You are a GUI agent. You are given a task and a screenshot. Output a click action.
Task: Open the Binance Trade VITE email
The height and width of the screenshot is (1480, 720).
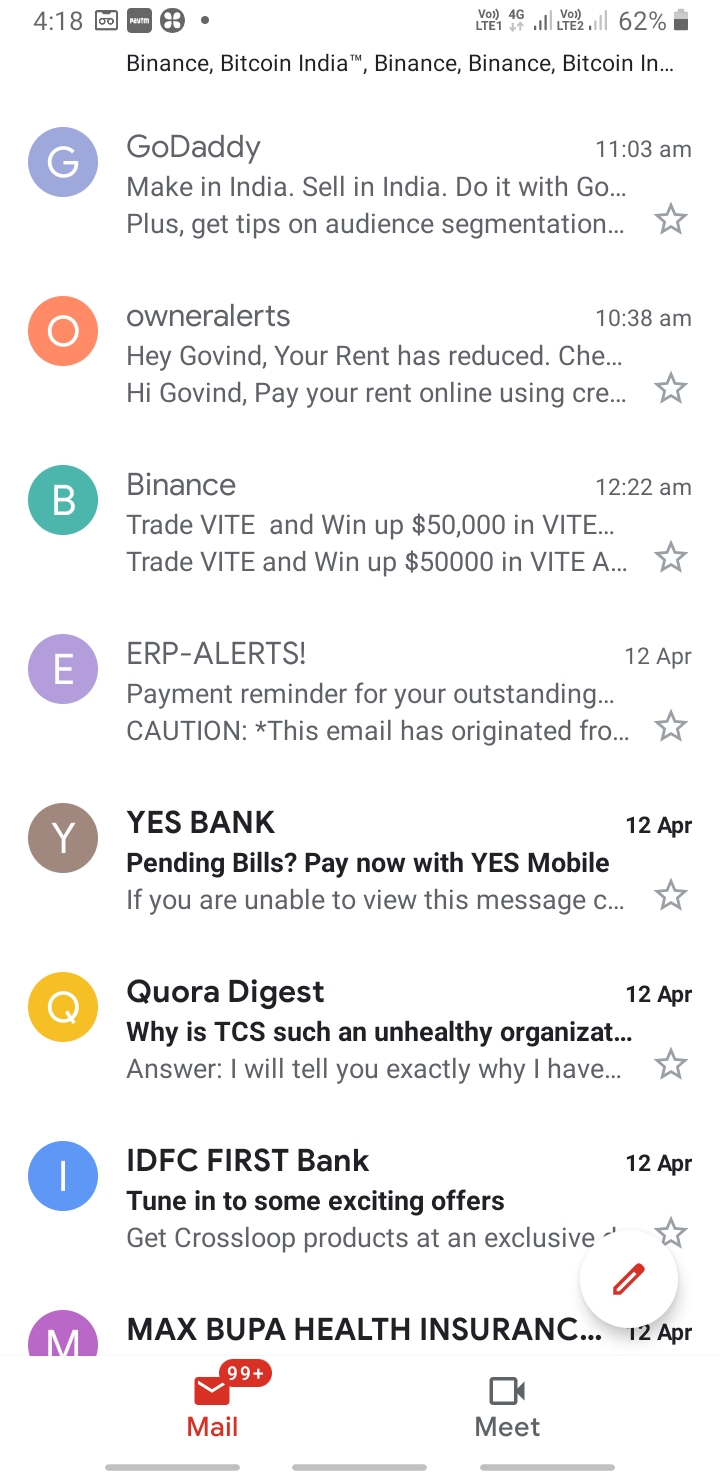375,524
